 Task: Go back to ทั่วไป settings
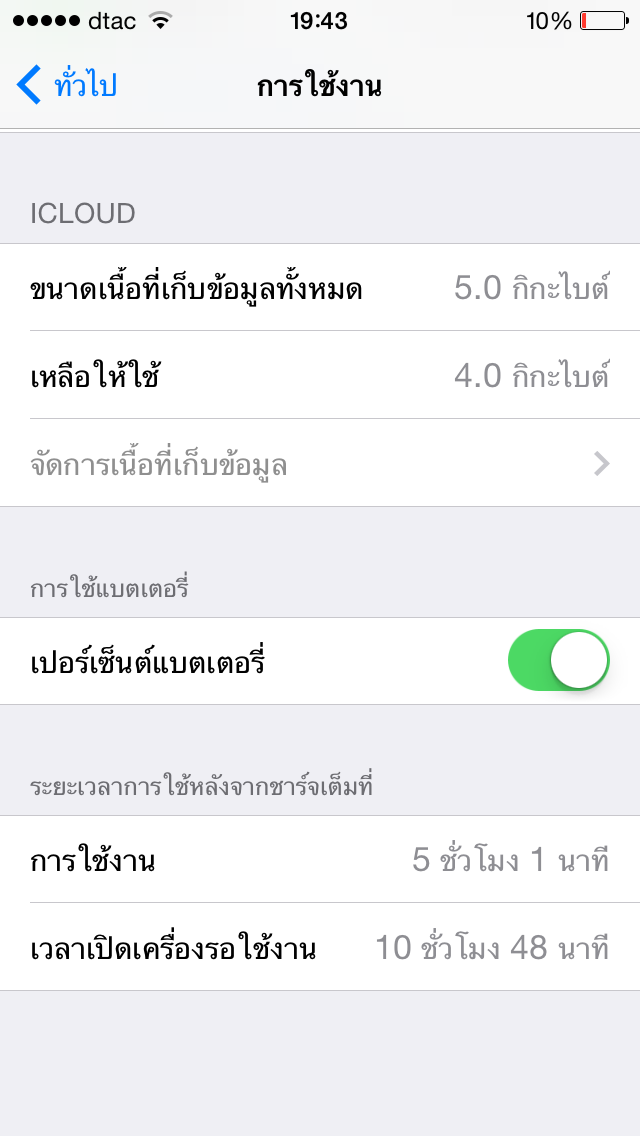coord(67,86)
